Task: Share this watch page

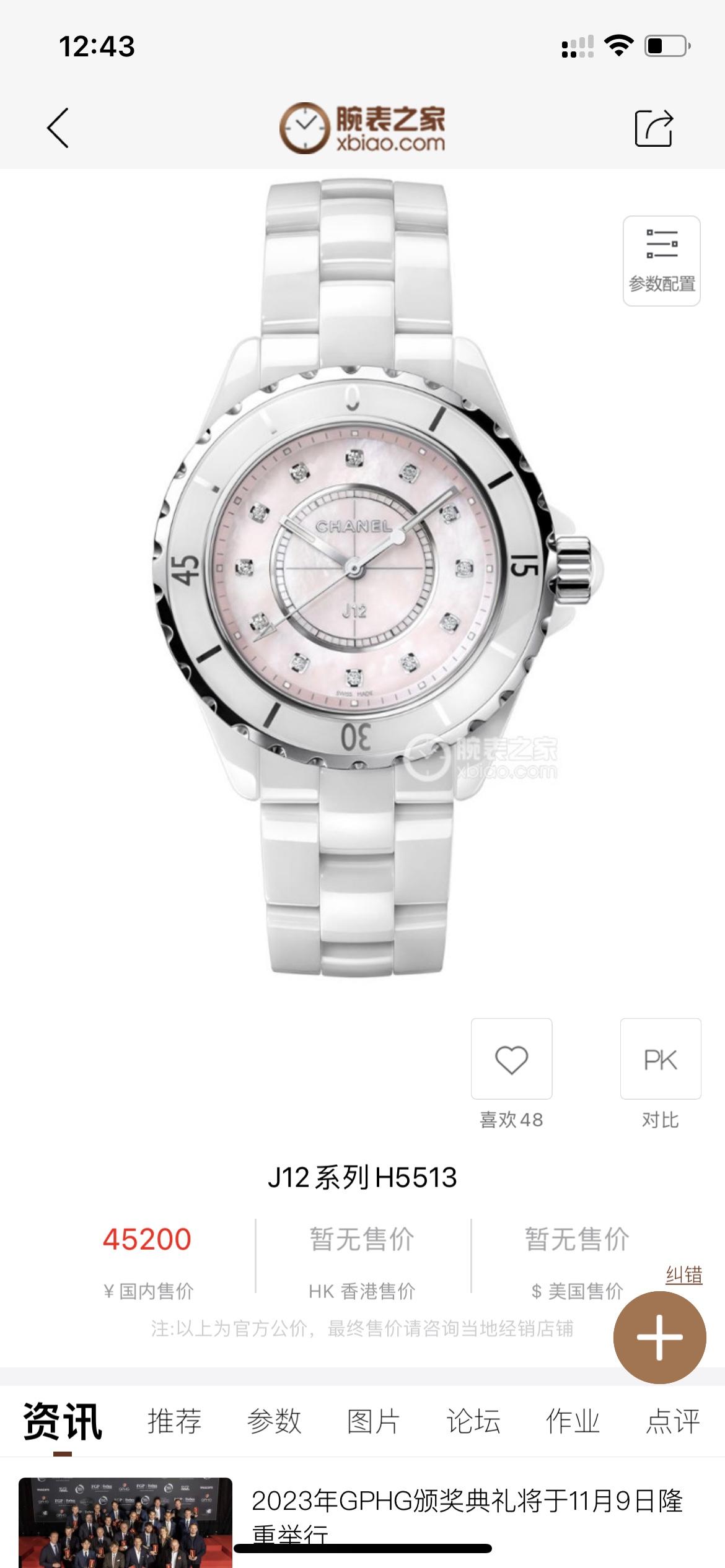Action: (x=654, y=128)
